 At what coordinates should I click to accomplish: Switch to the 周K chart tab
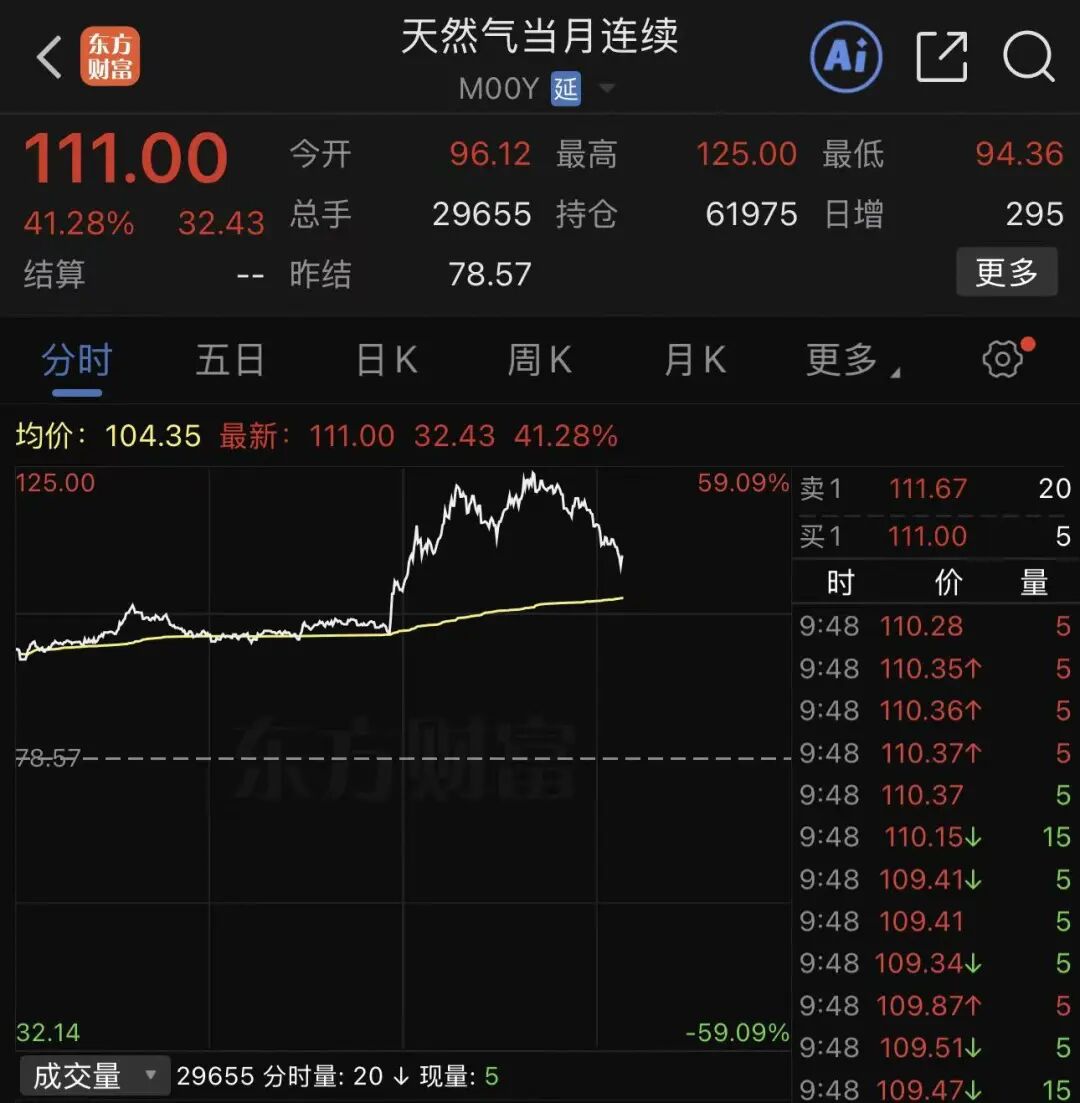click(x=540, y=360)
